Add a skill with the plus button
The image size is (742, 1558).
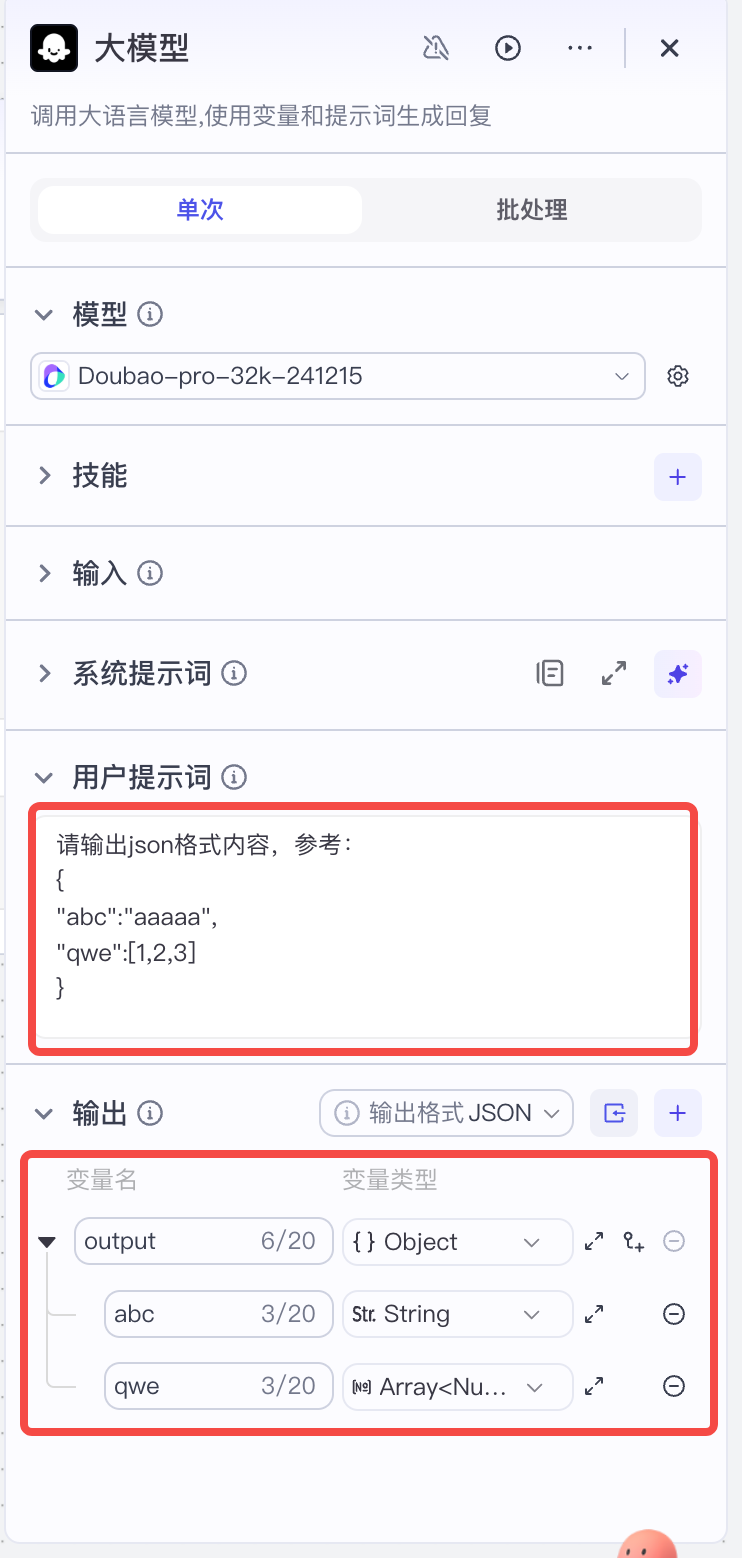678,477
